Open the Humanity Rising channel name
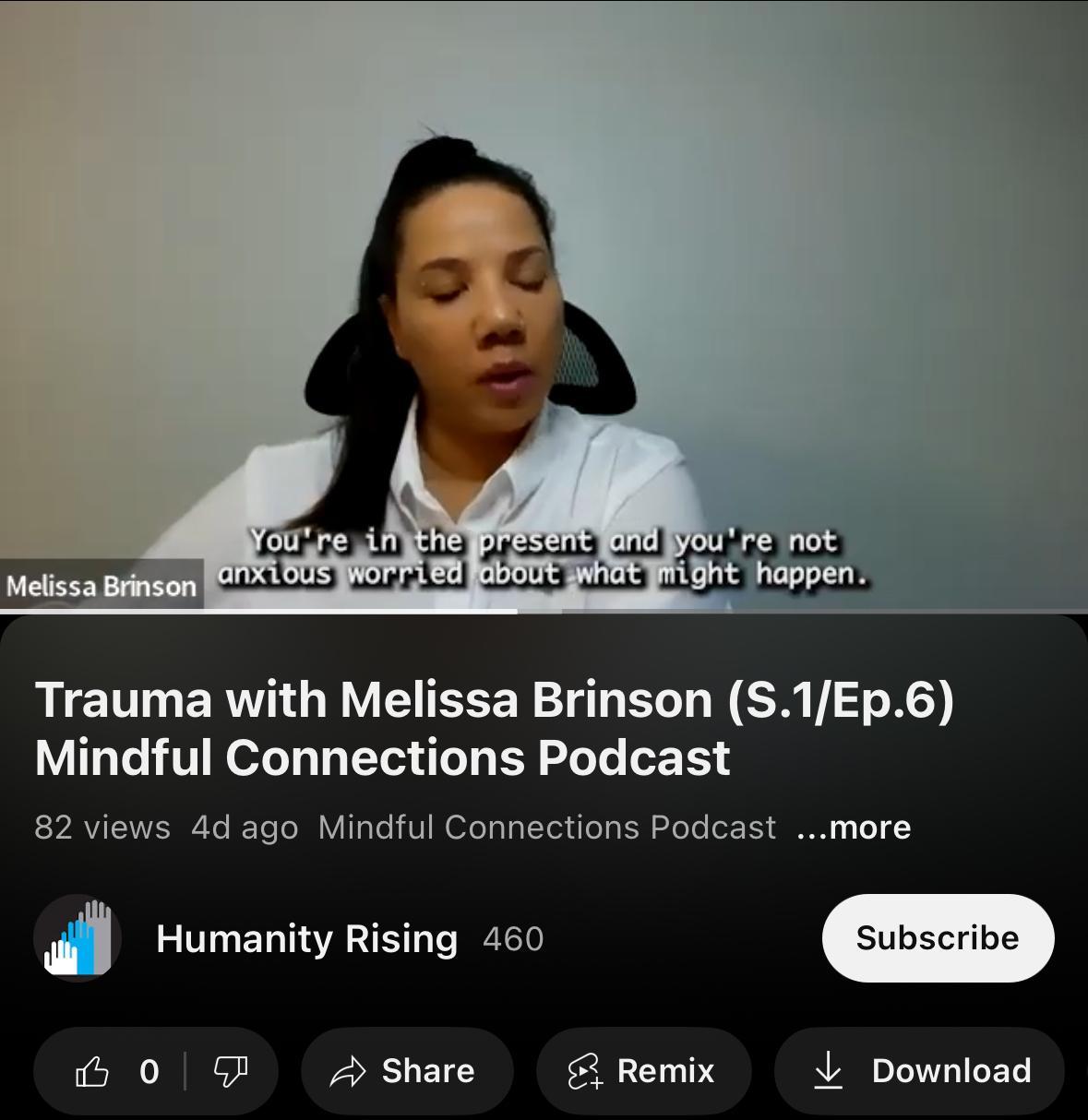The height and width of the screenshot is (1120, 1088). pyautogui.click(x=306, y=938)
